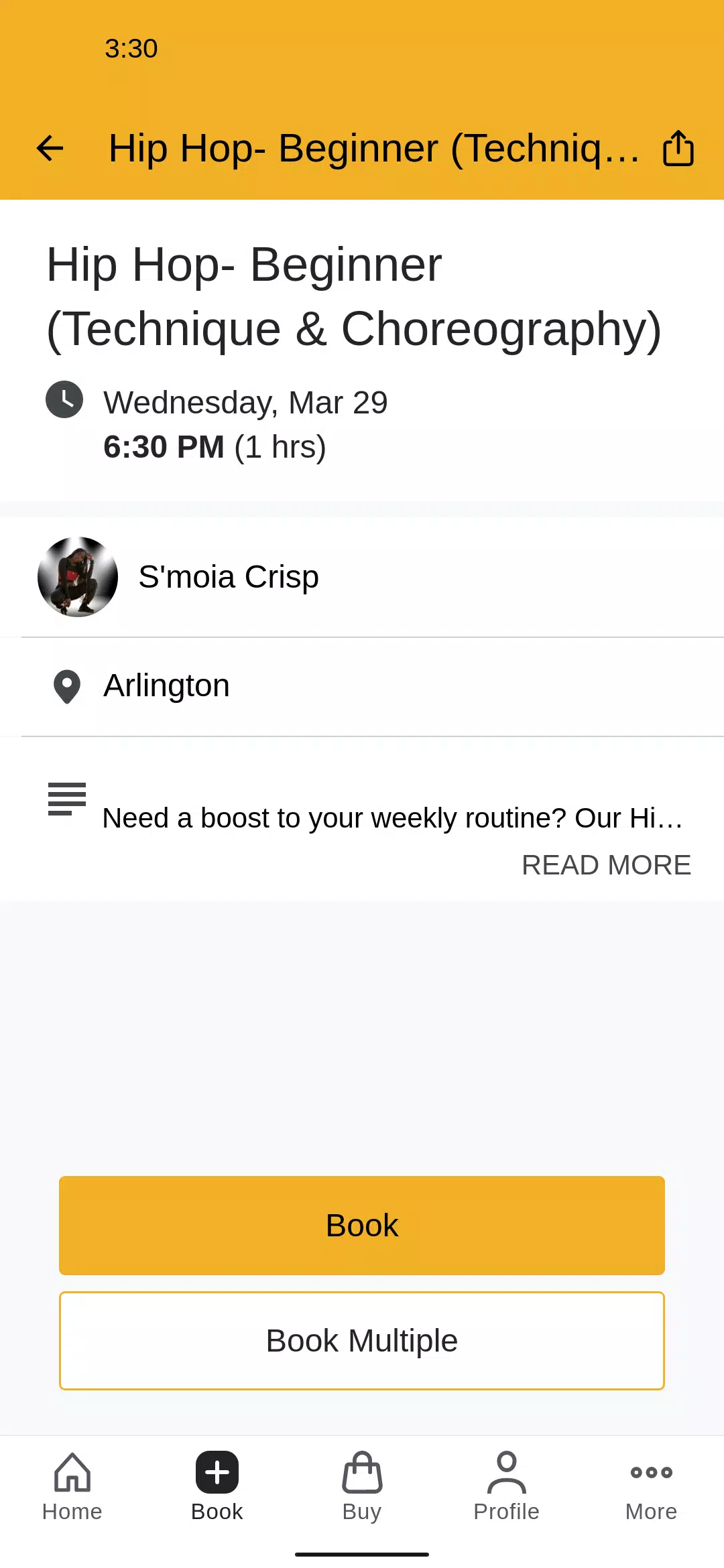Tap the yellow Book button
Image resolution: width=724 pixels, height=1568 pixels.
[x=362, y=1226]
